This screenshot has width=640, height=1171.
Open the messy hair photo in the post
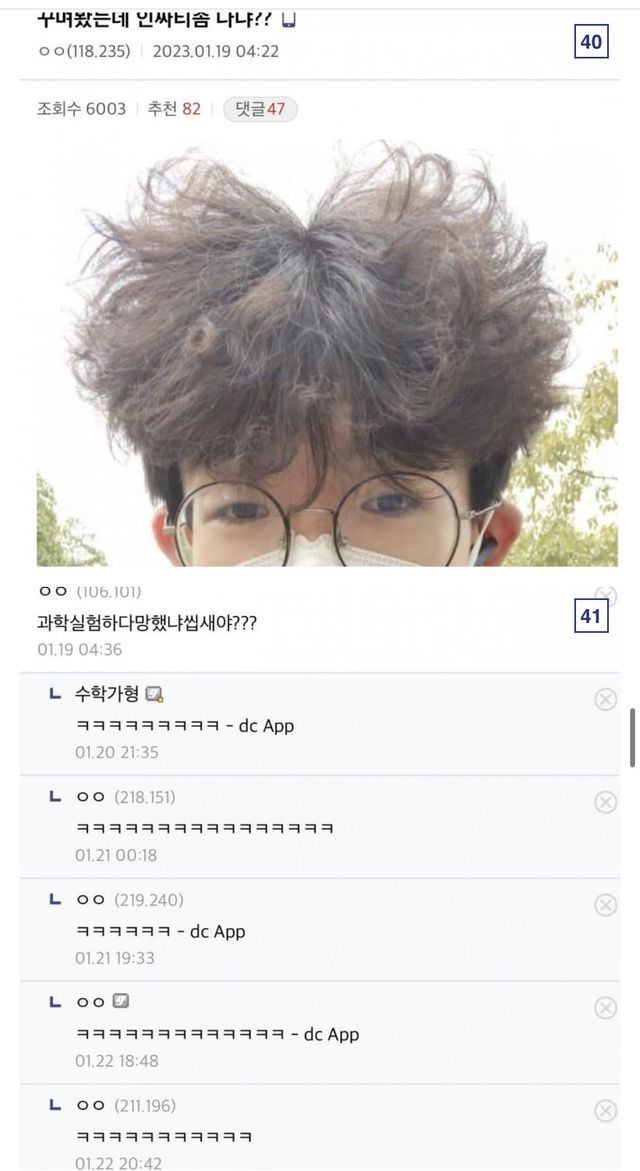click(327, 353)
